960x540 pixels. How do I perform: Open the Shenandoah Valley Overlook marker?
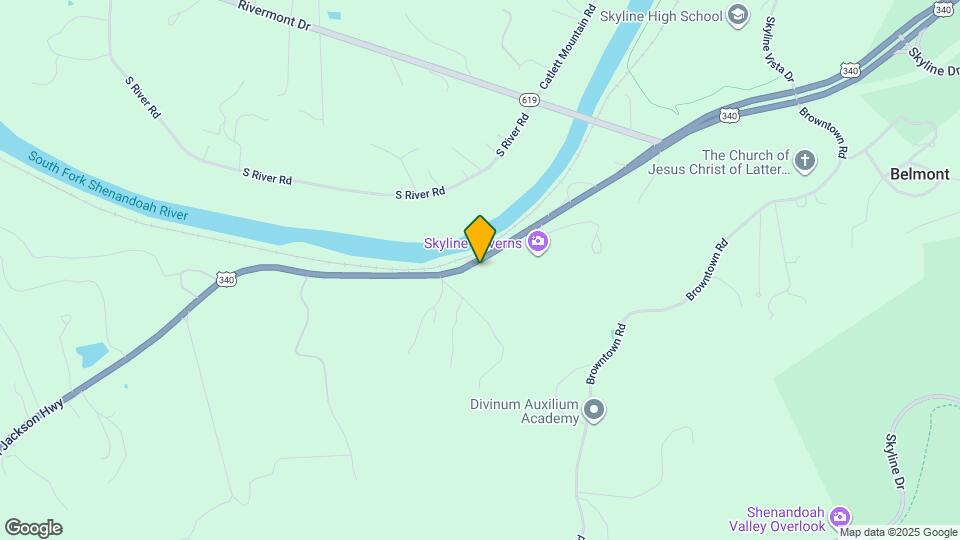840,516
